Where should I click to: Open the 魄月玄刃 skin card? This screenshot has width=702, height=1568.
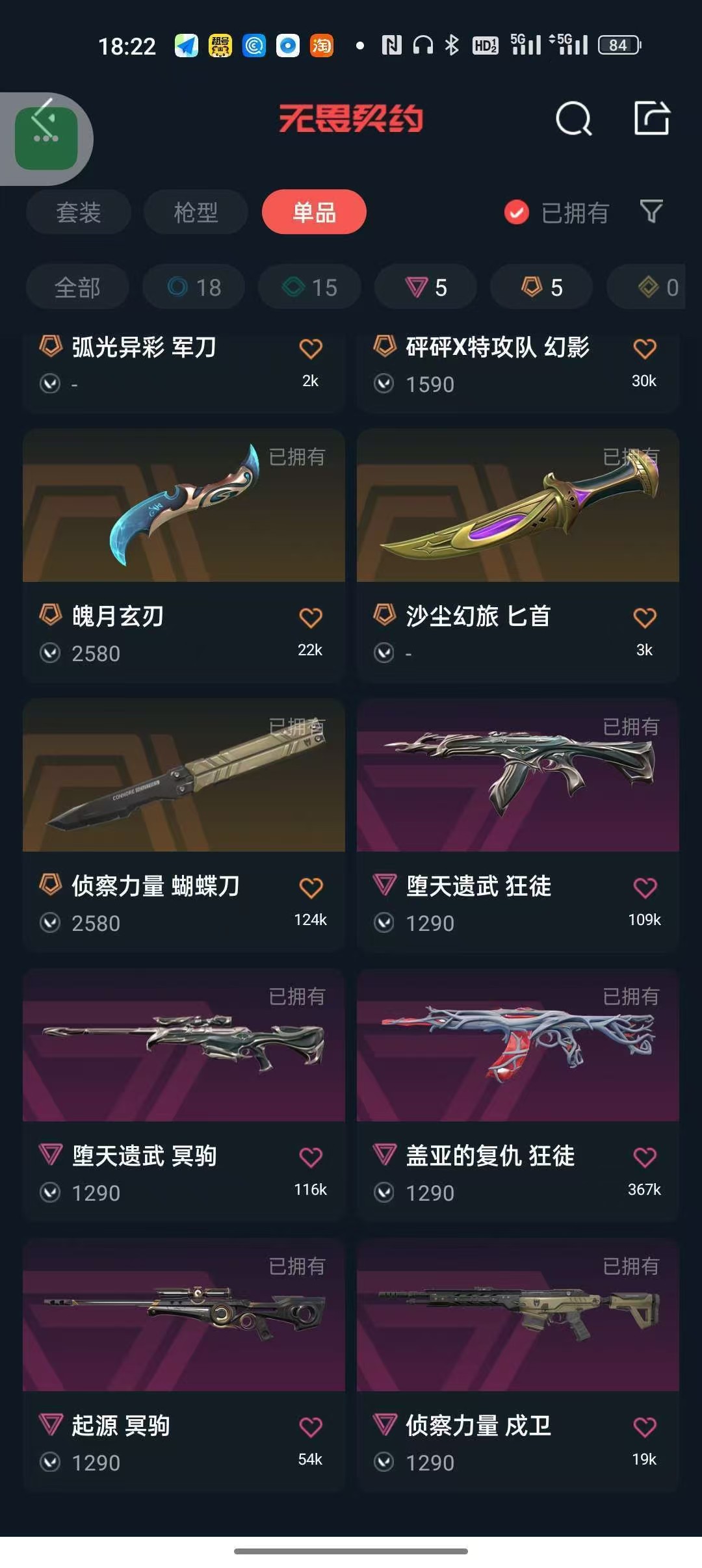click(x=184, y=556)
